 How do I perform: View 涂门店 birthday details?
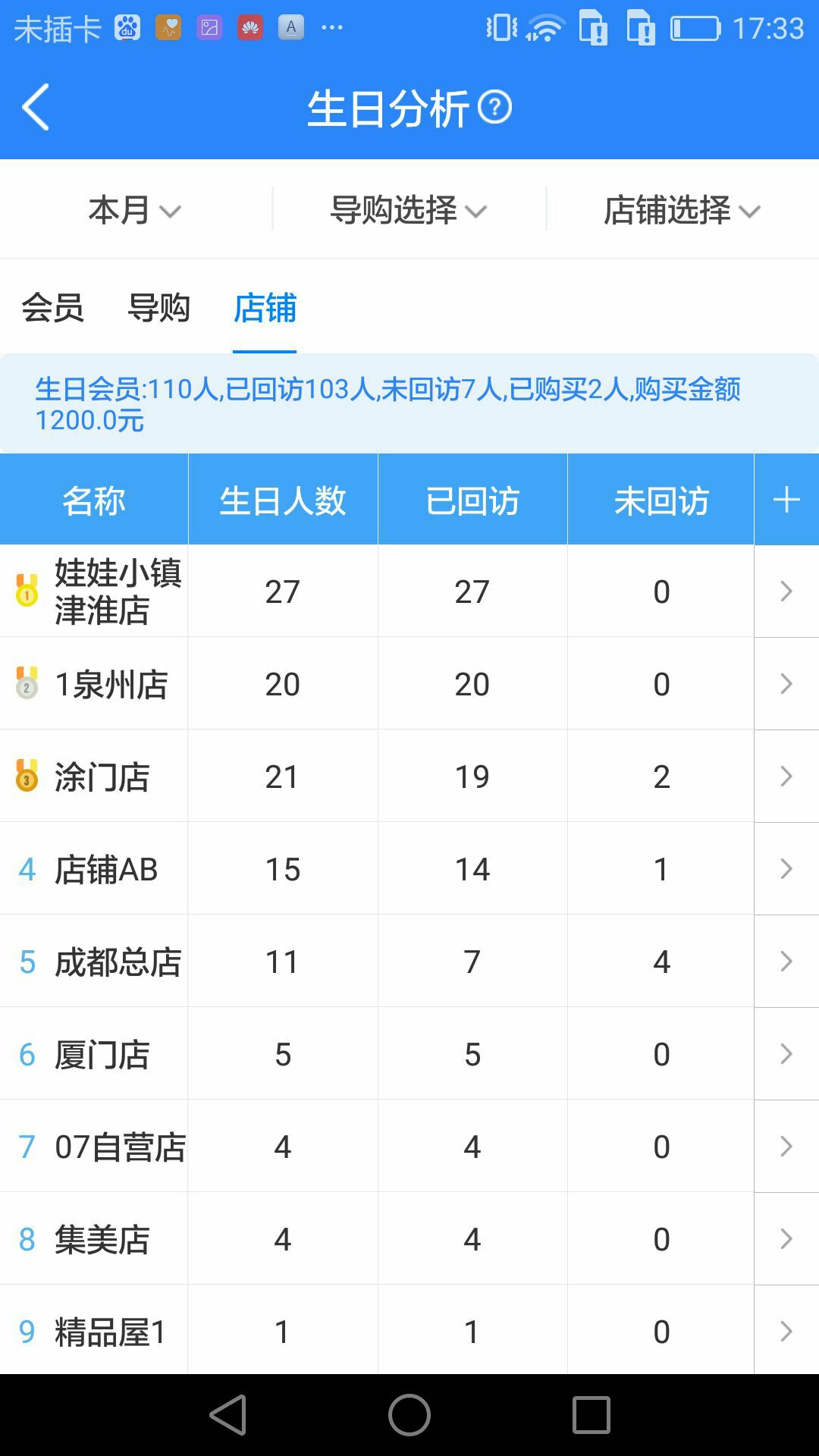(x=786, y=777)
